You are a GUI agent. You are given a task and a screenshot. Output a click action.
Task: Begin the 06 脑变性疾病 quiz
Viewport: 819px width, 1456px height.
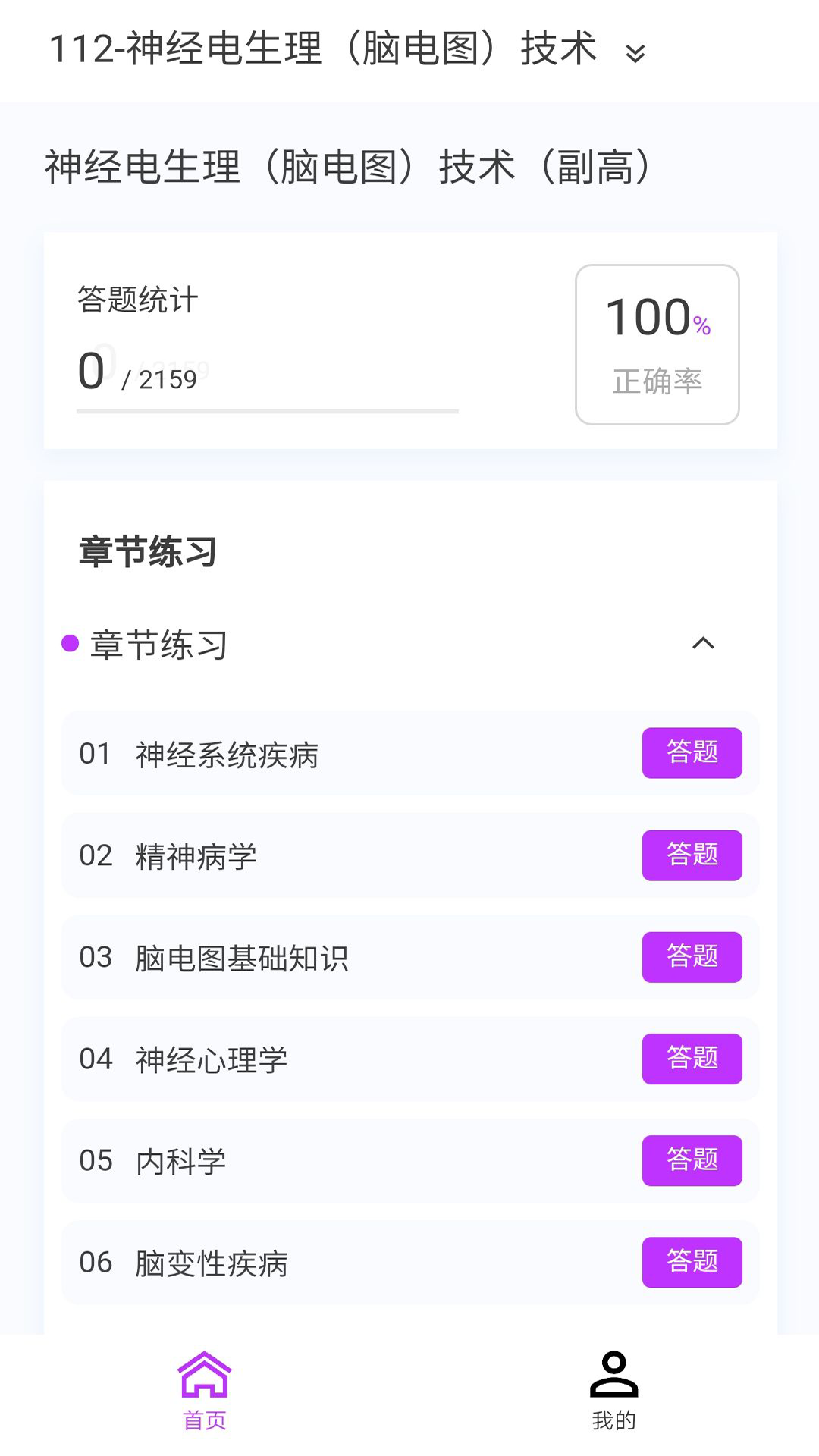pyautogui.click(x=692, y=1263)
